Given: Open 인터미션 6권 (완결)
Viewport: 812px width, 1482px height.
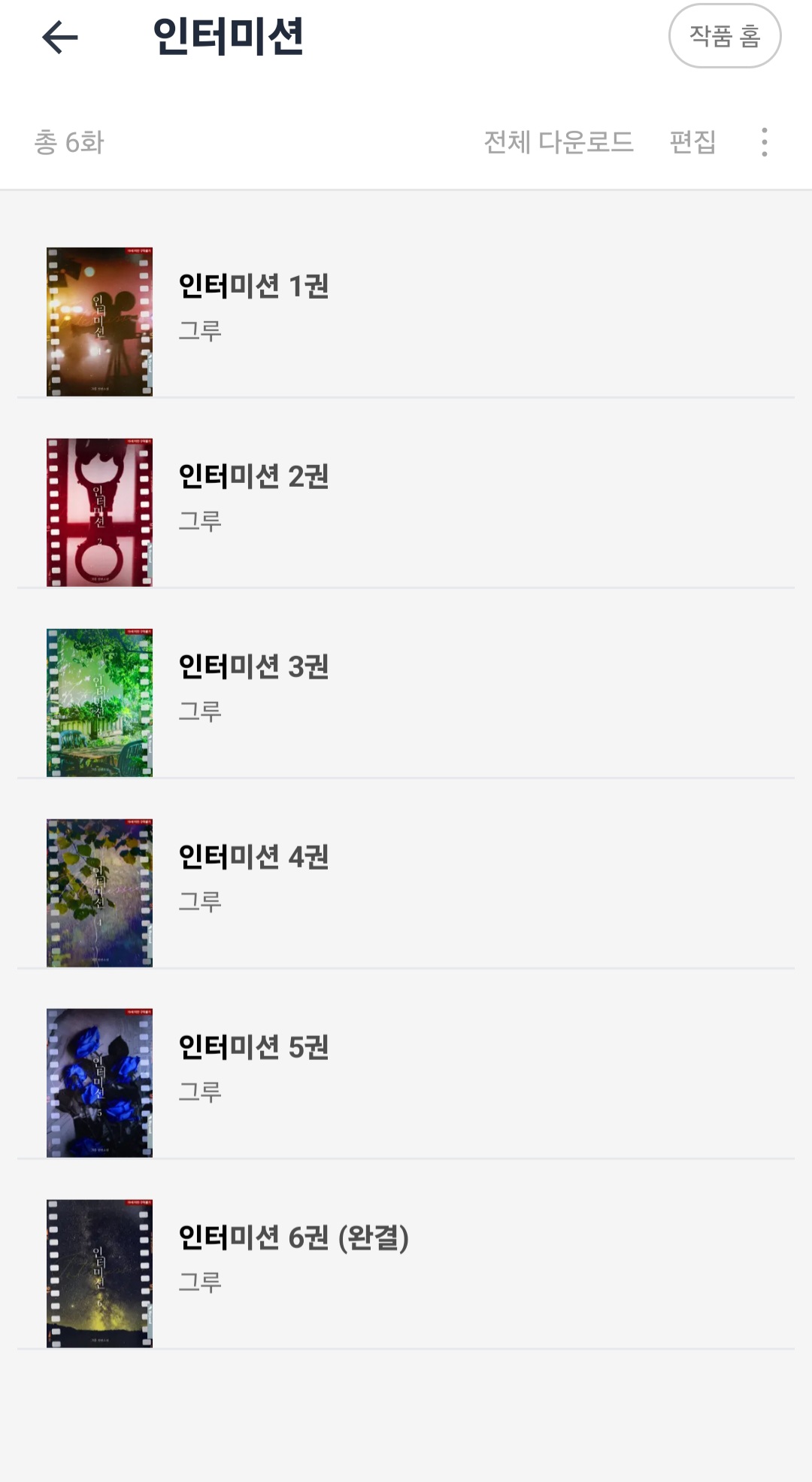Looking at the screenshot, I should click(x=293, y=1238).
